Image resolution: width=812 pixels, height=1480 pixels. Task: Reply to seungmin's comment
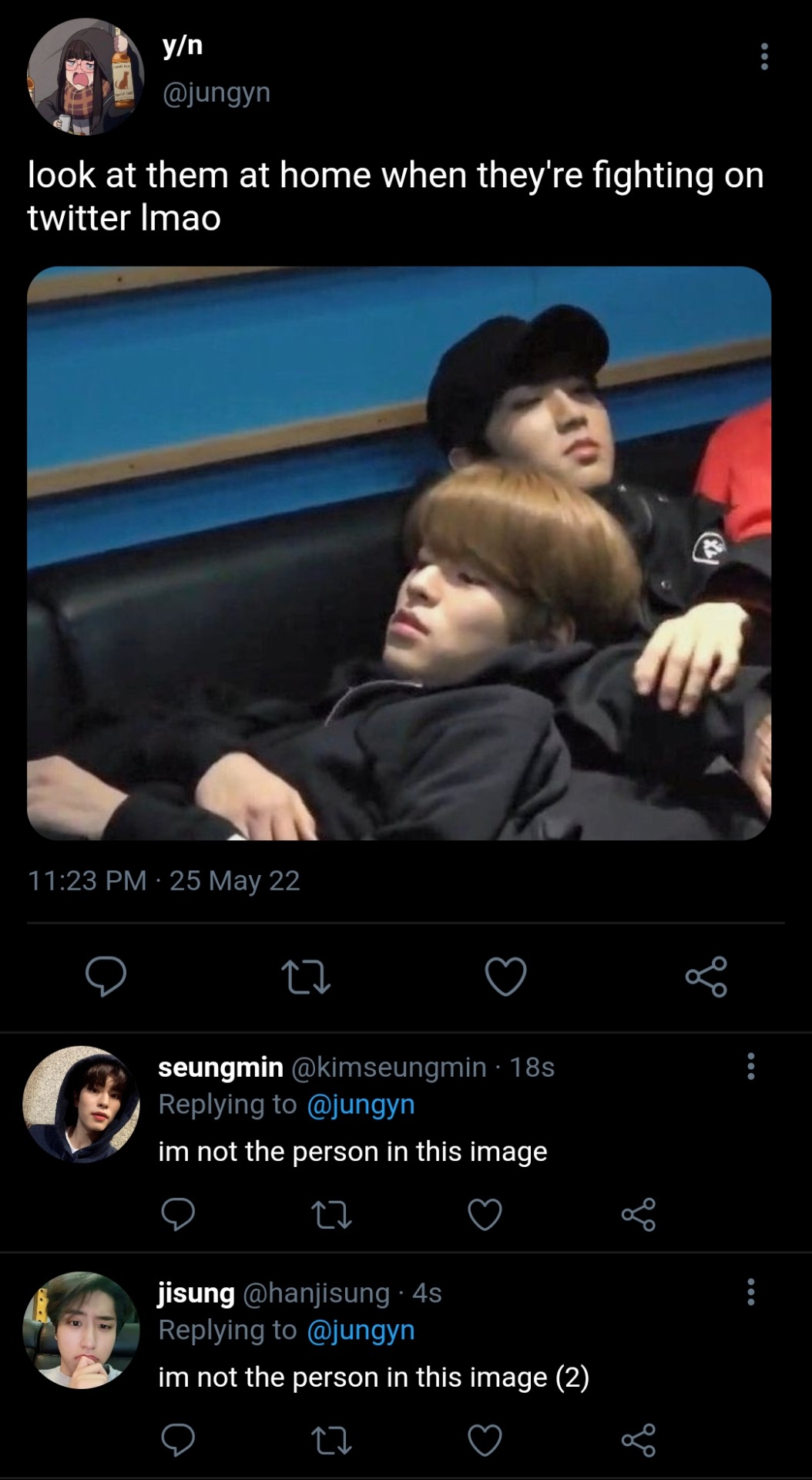pos(178,1216)
